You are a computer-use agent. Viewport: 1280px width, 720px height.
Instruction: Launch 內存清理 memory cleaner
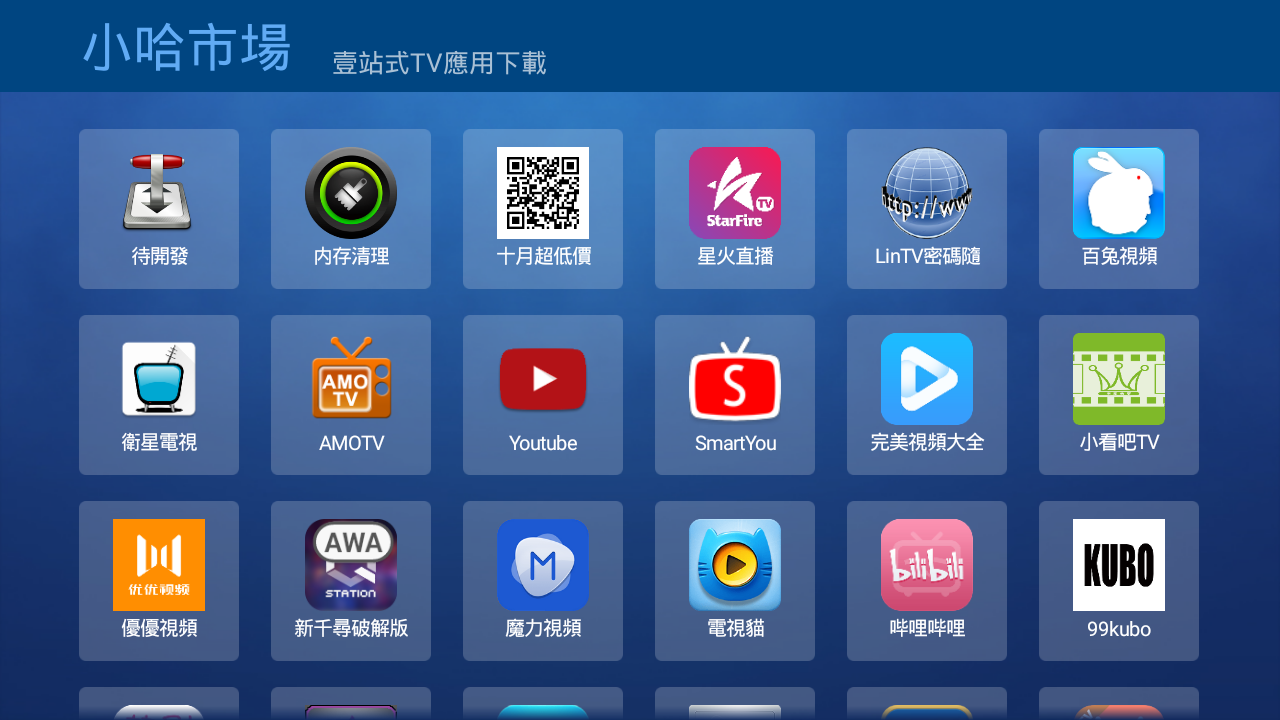[351, 208]
